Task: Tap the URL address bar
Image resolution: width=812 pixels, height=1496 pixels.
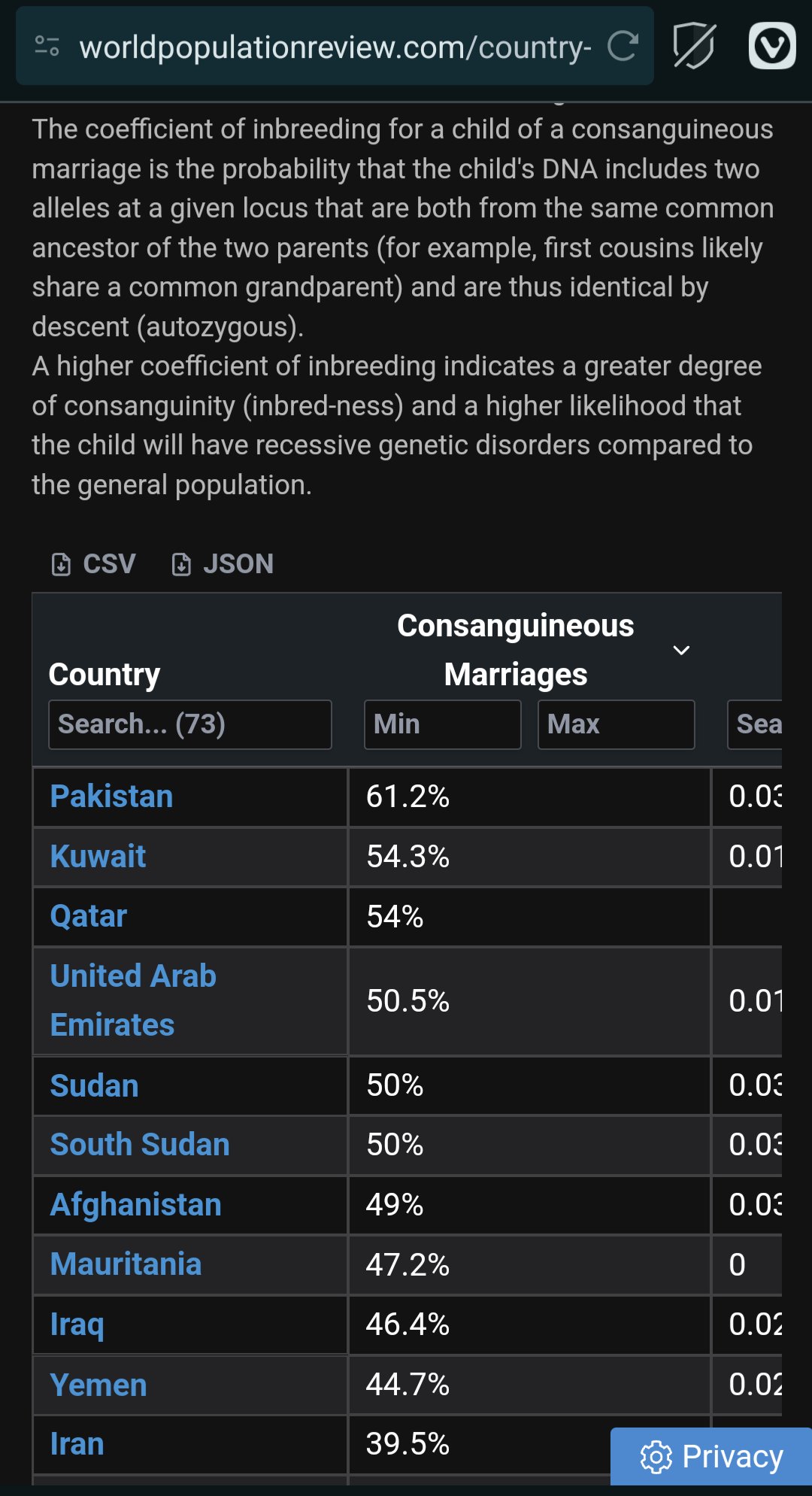Action: pos(335,47)
